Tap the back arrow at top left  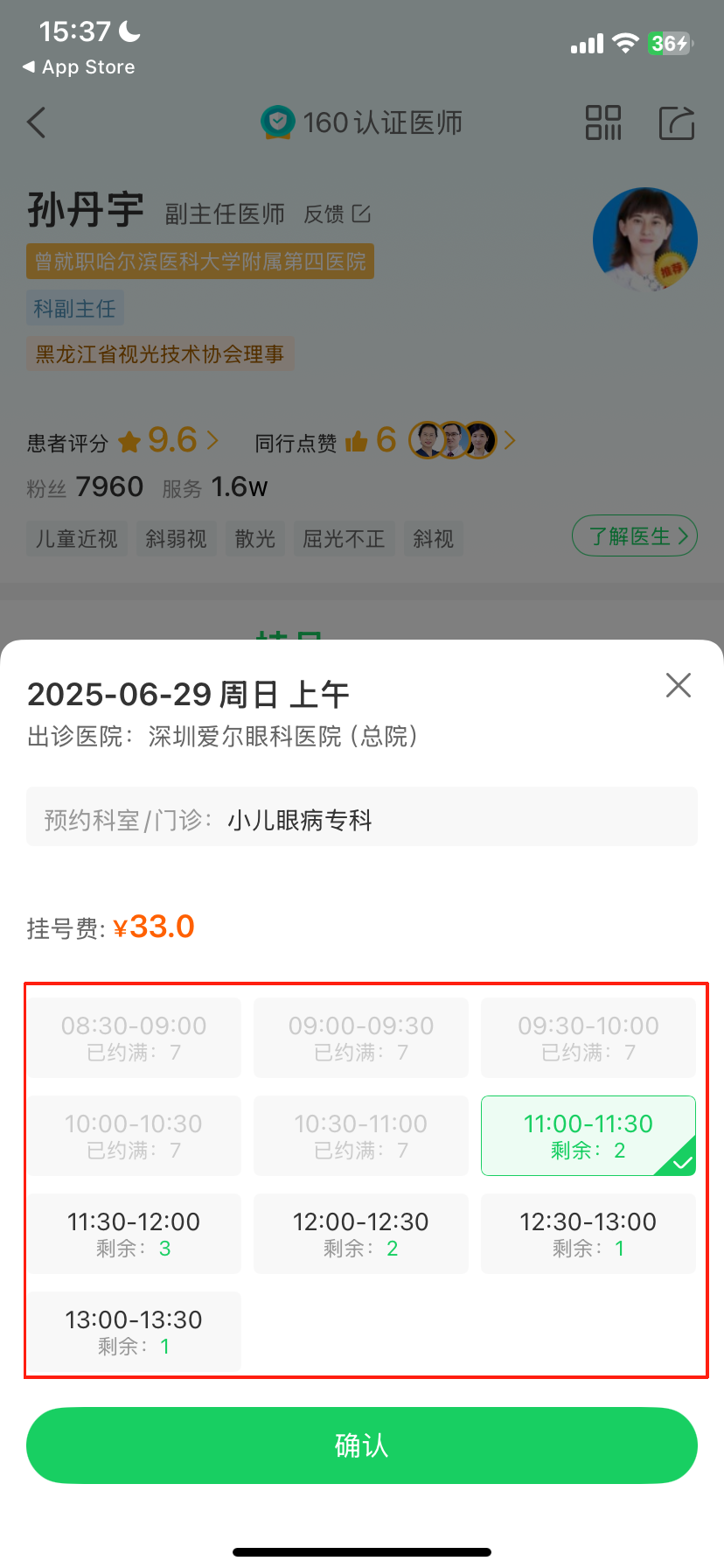[x=35, y=122]
